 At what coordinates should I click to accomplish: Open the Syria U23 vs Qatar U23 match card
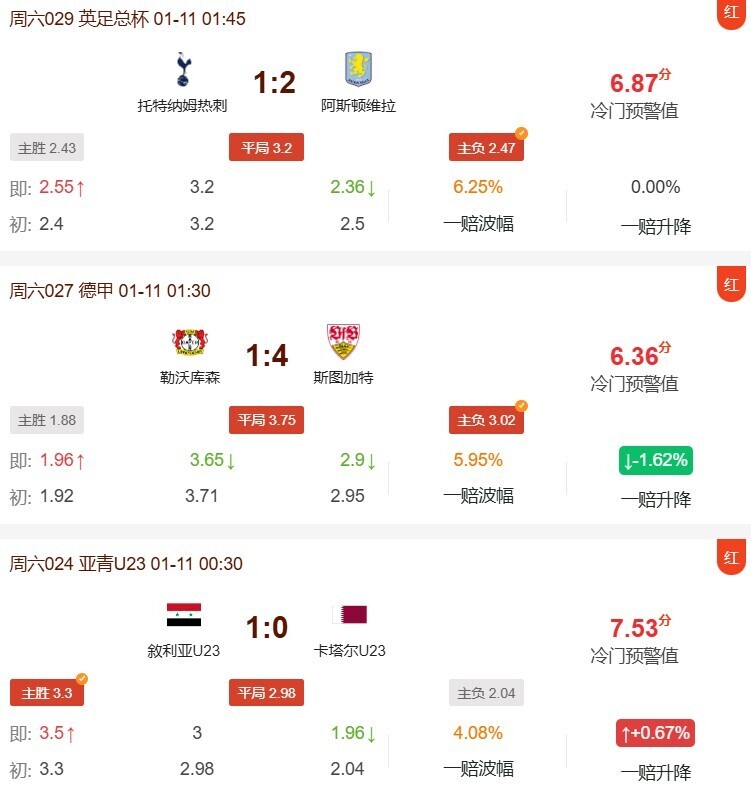267,627
